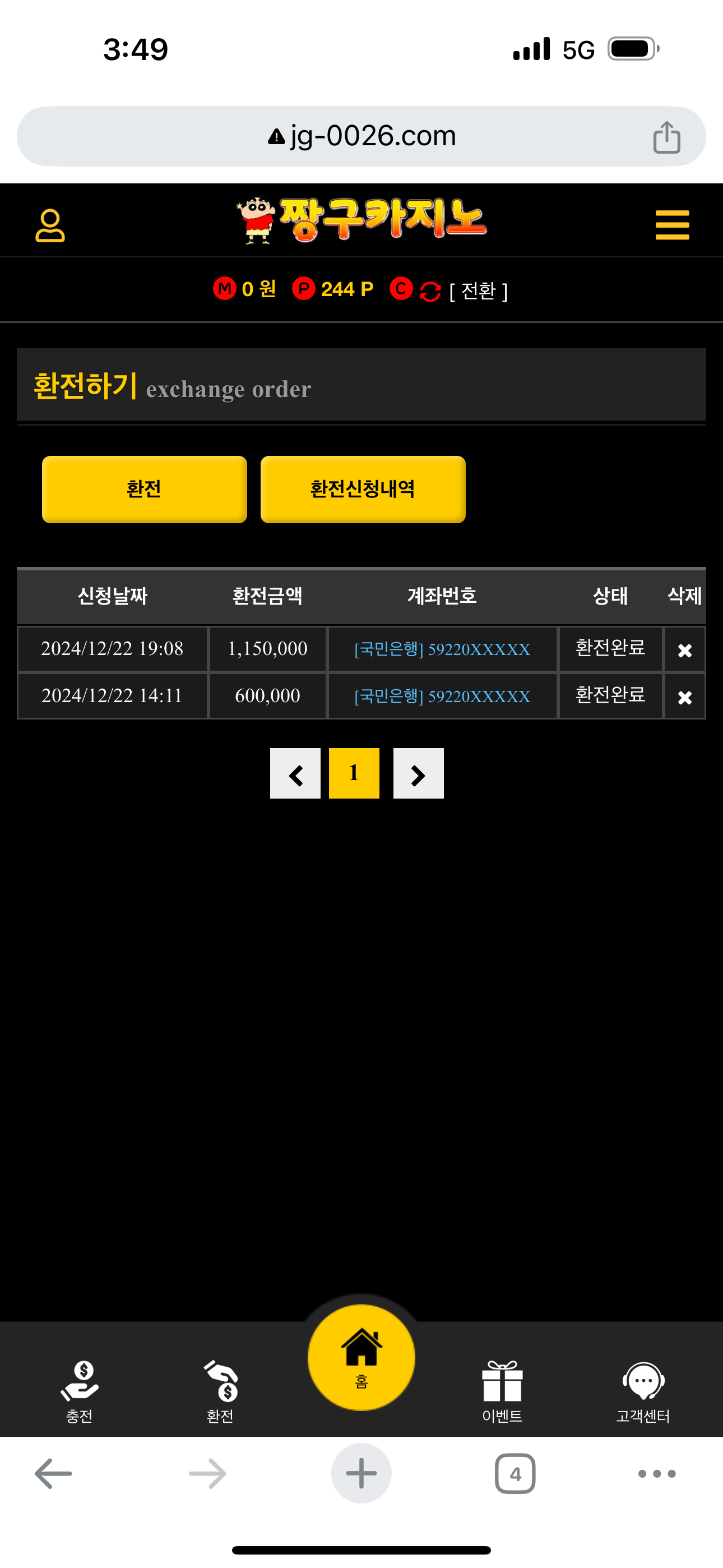The height and width of the screenshot is (1568, 723).
Task: Go to the next page arrow
Action: tap(418, 774)
